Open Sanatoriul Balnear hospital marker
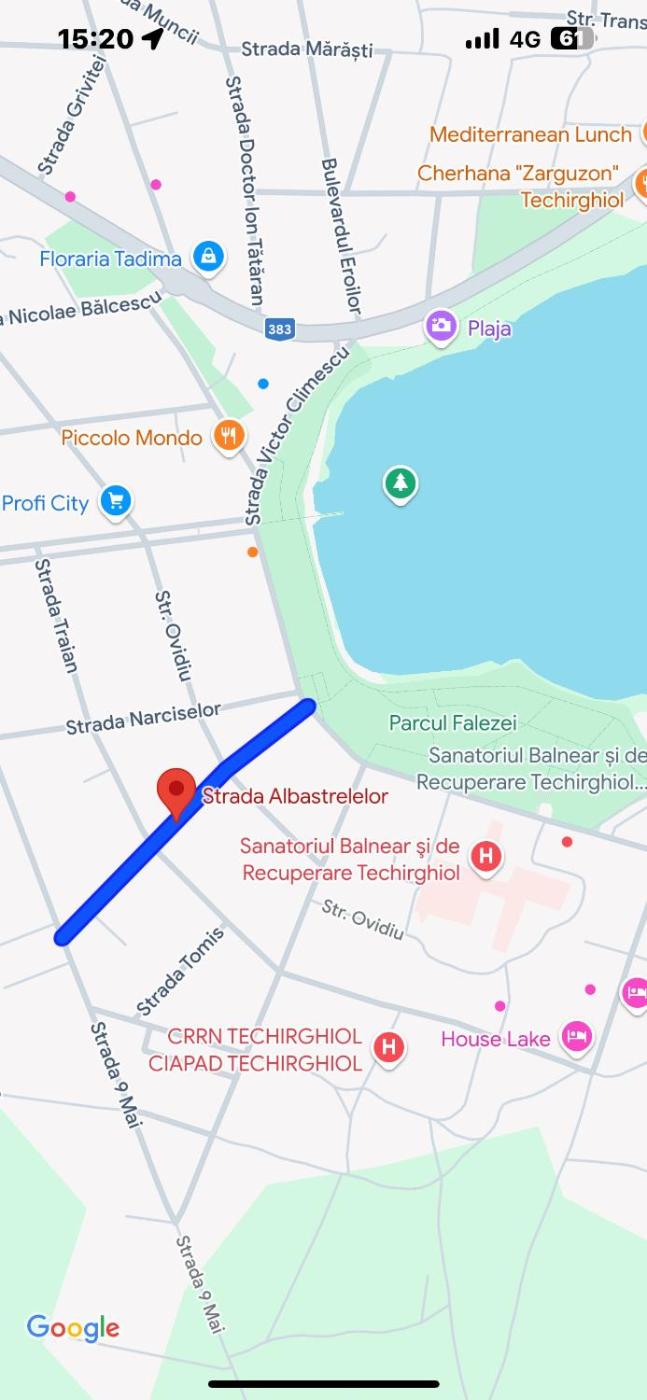The height and width of the screenshot is (1400, 647). tap(487, 857)
